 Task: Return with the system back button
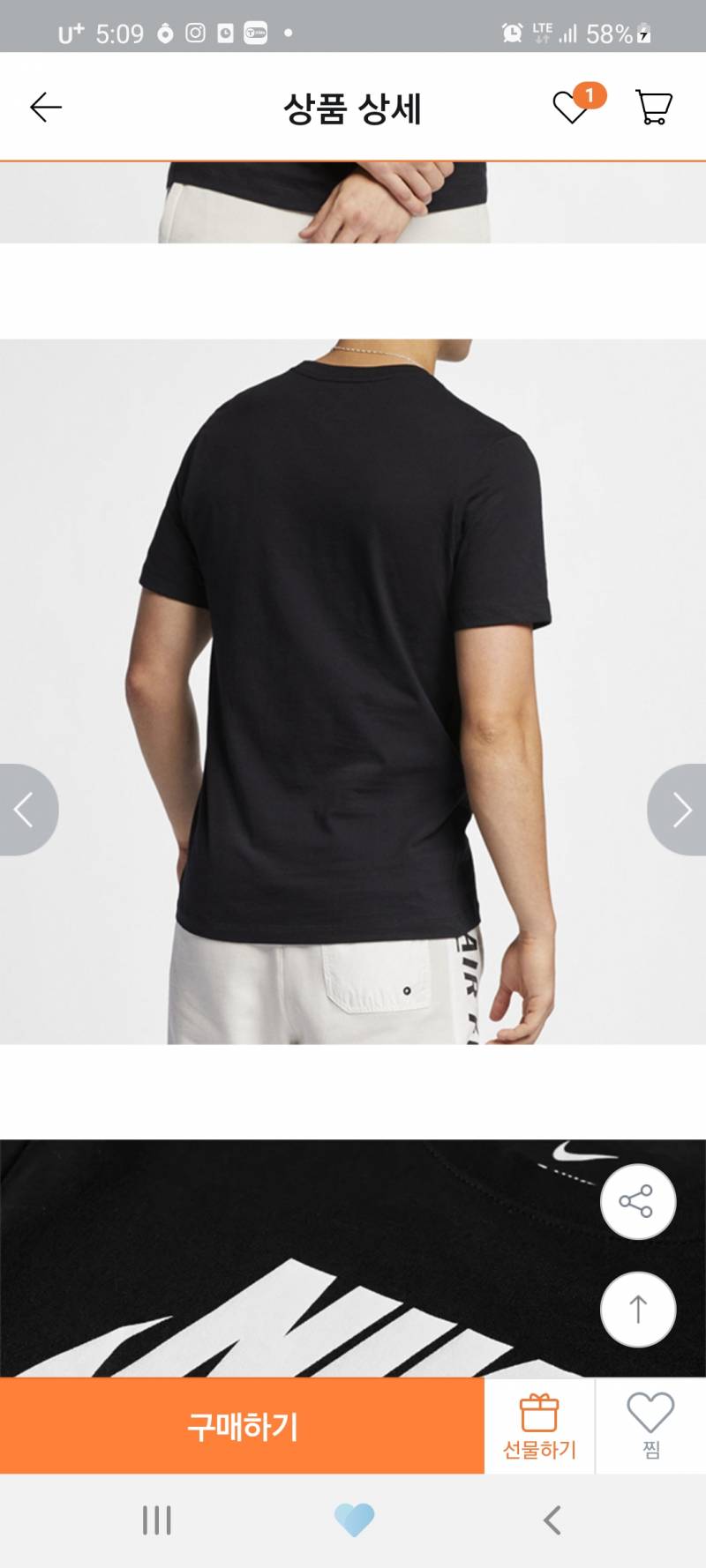(552, 1520)
